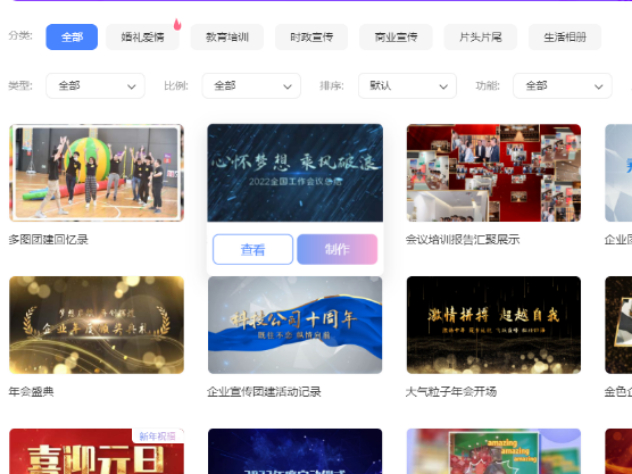Select the 时政宣传 category chip
This screenshot has width=632, height=474.
[311, 38]
